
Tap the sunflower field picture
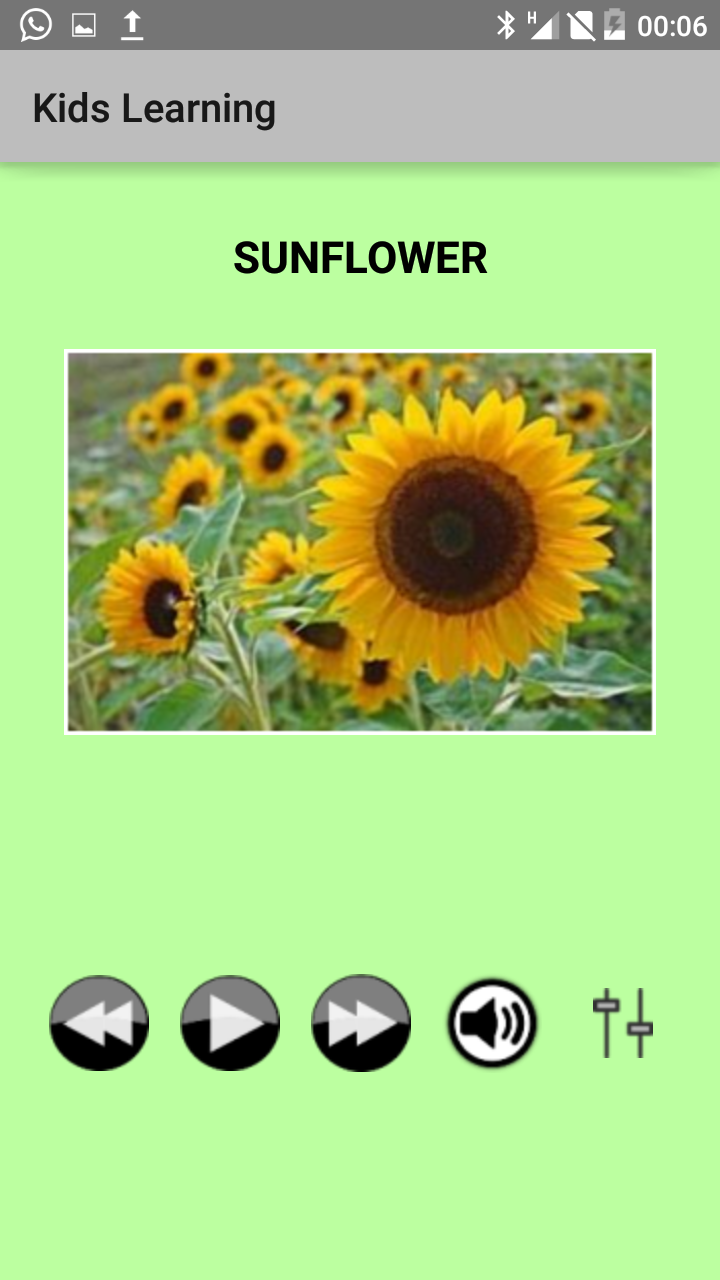pos(360,541)
